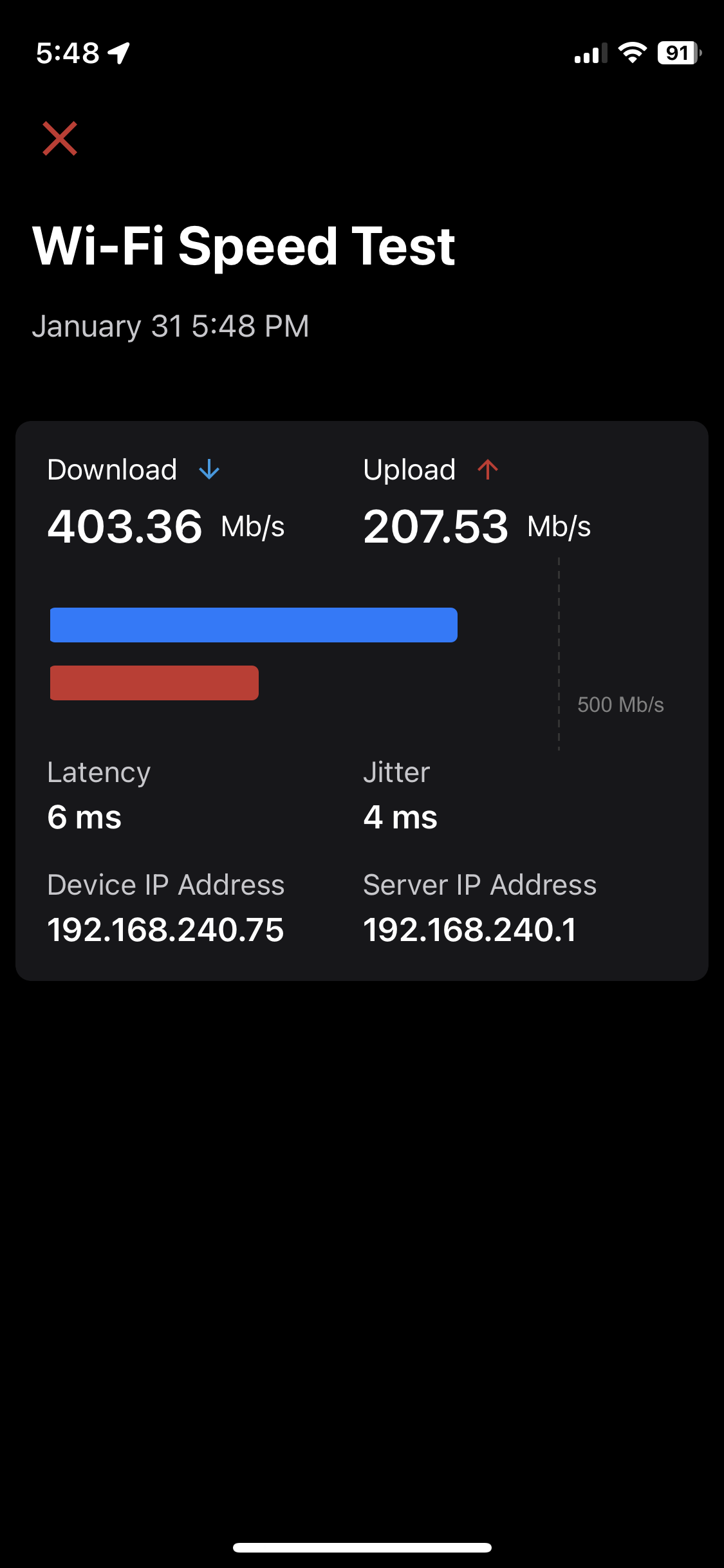724x1568 pixels.
Task: Click the blue download arrow icon
Action: tap(208, 469)
